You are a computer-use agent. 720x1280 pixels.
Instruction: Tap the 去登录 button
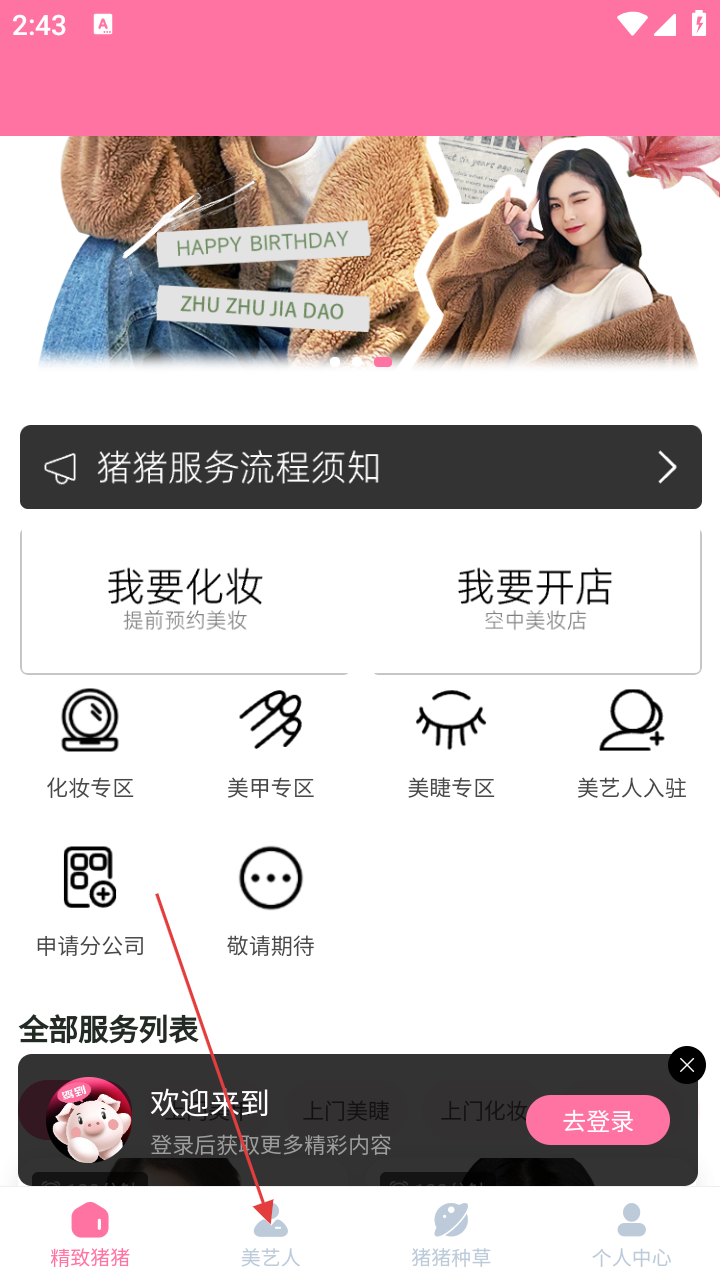point(598,1120)
